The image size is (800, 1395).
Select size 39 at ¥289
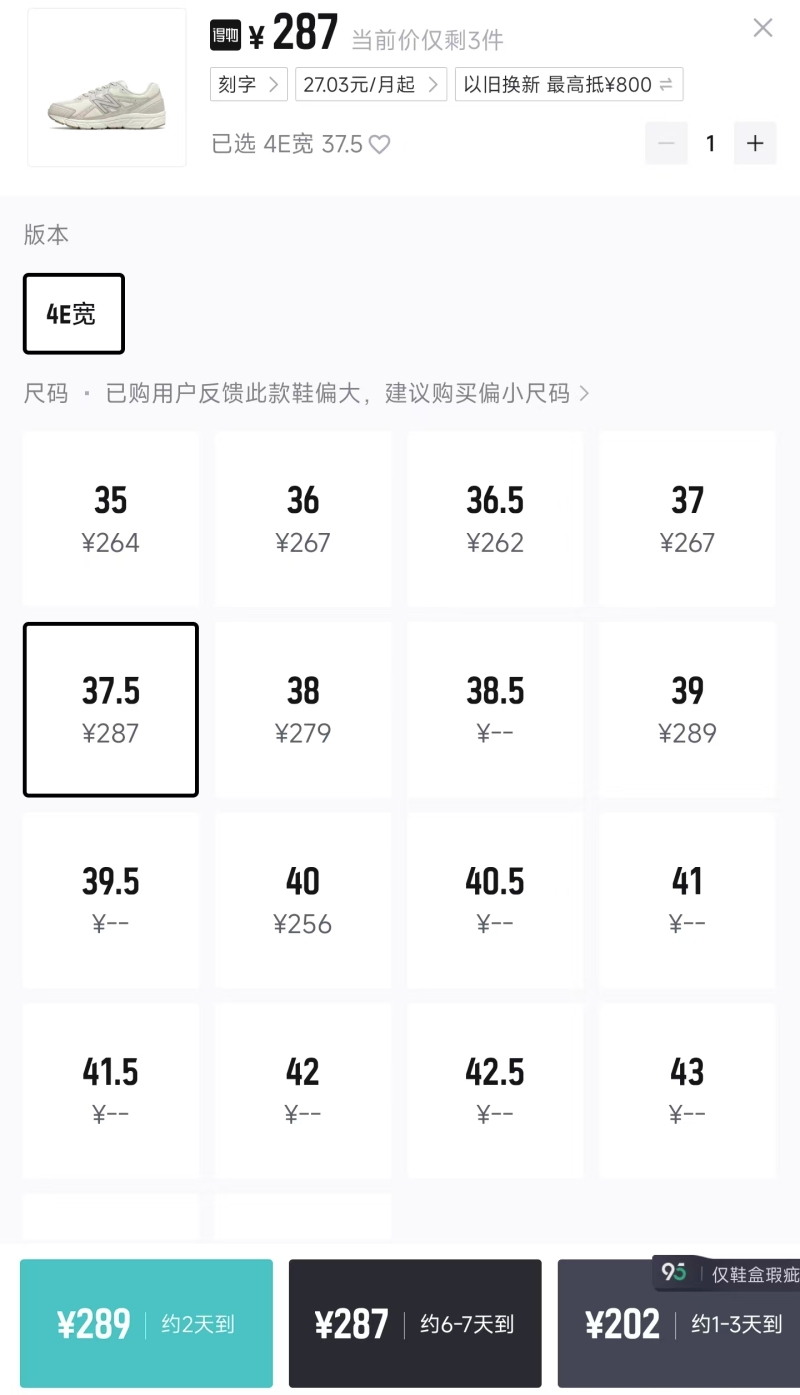[x=687, y=710]
